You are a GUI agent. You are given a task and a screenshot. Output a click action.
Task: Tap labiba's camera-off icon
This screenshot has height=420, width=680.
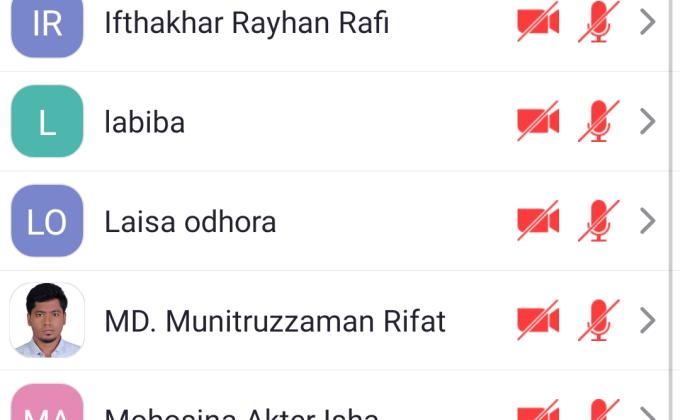pyautogui.click(x=538, y=122)
